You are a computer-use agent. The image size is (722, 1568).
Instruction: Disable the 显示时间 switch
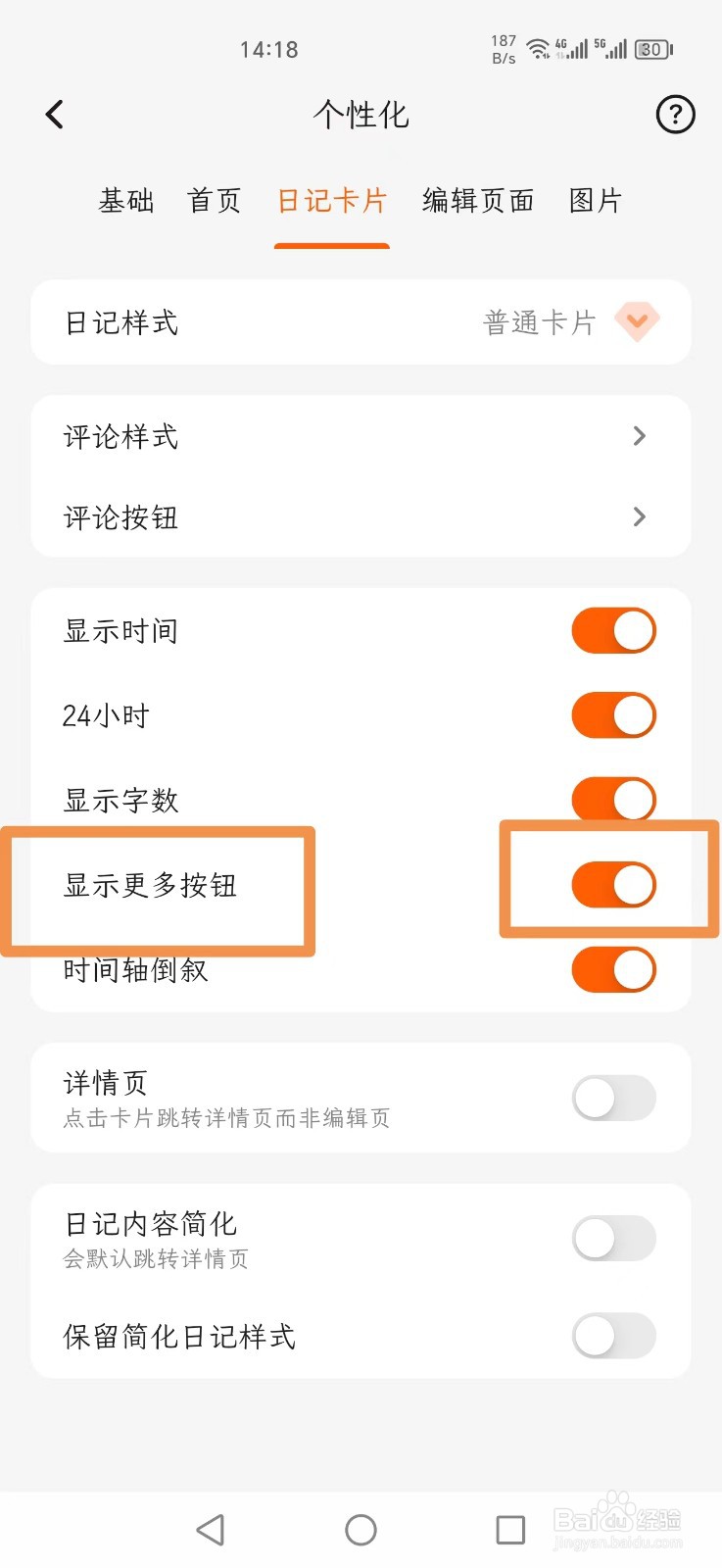coord(613,630)
